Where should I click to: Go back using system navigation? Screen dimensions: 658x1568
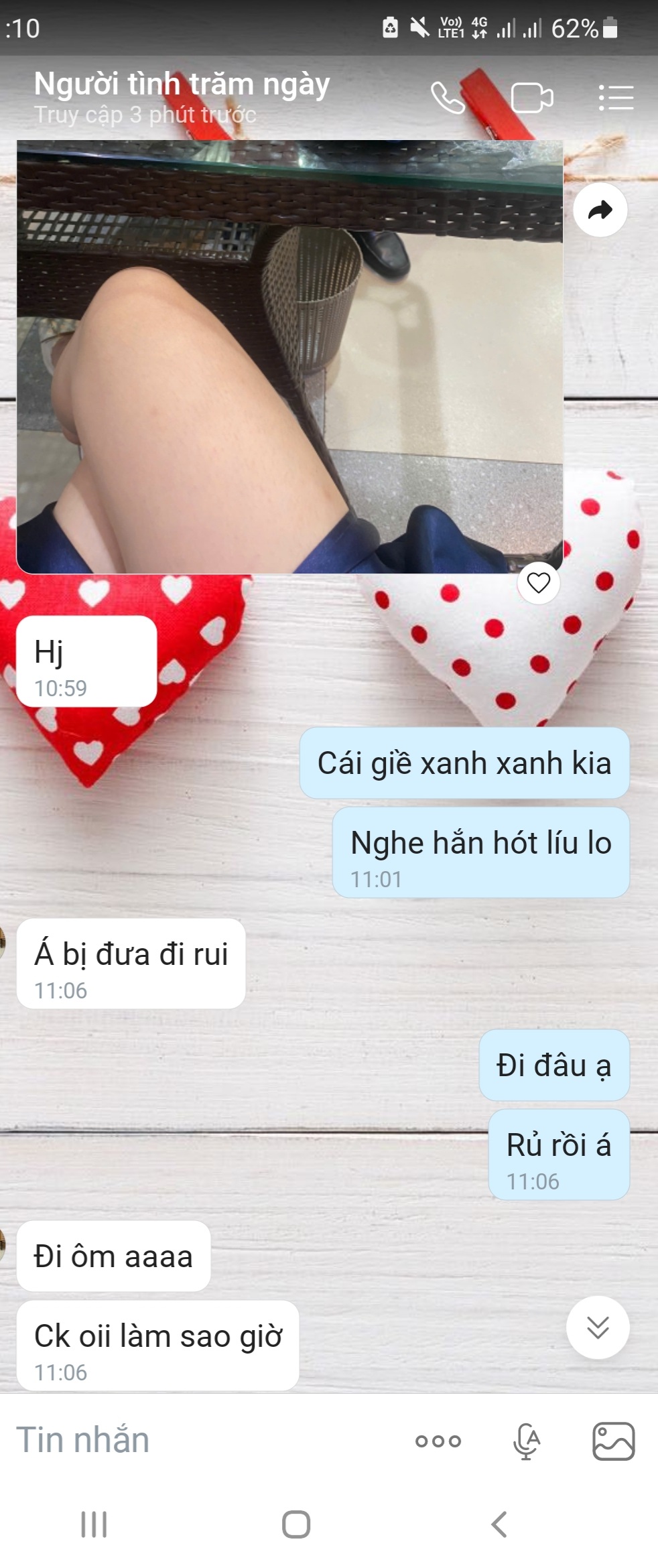point(499,1524)
